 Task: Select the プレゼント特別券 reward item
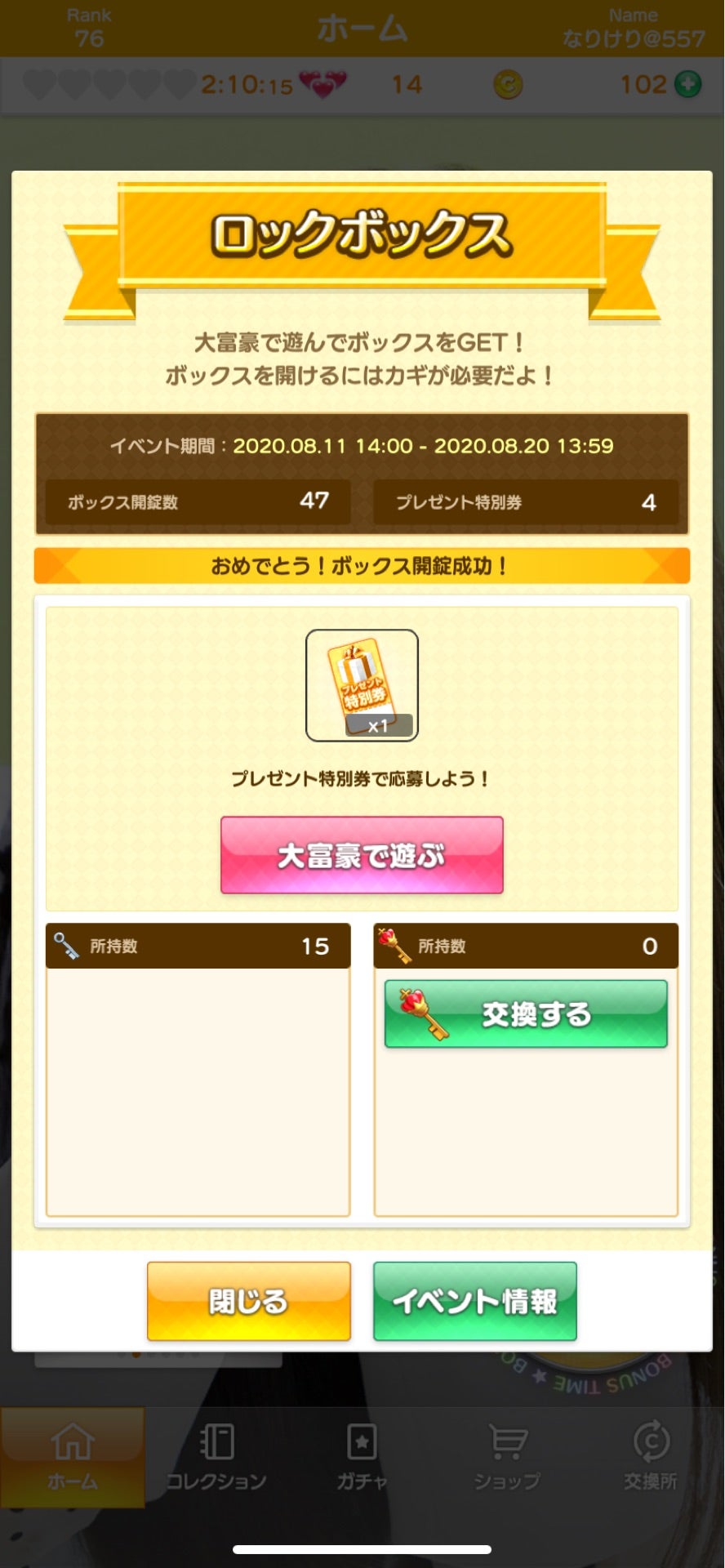(x=362, y=685)
